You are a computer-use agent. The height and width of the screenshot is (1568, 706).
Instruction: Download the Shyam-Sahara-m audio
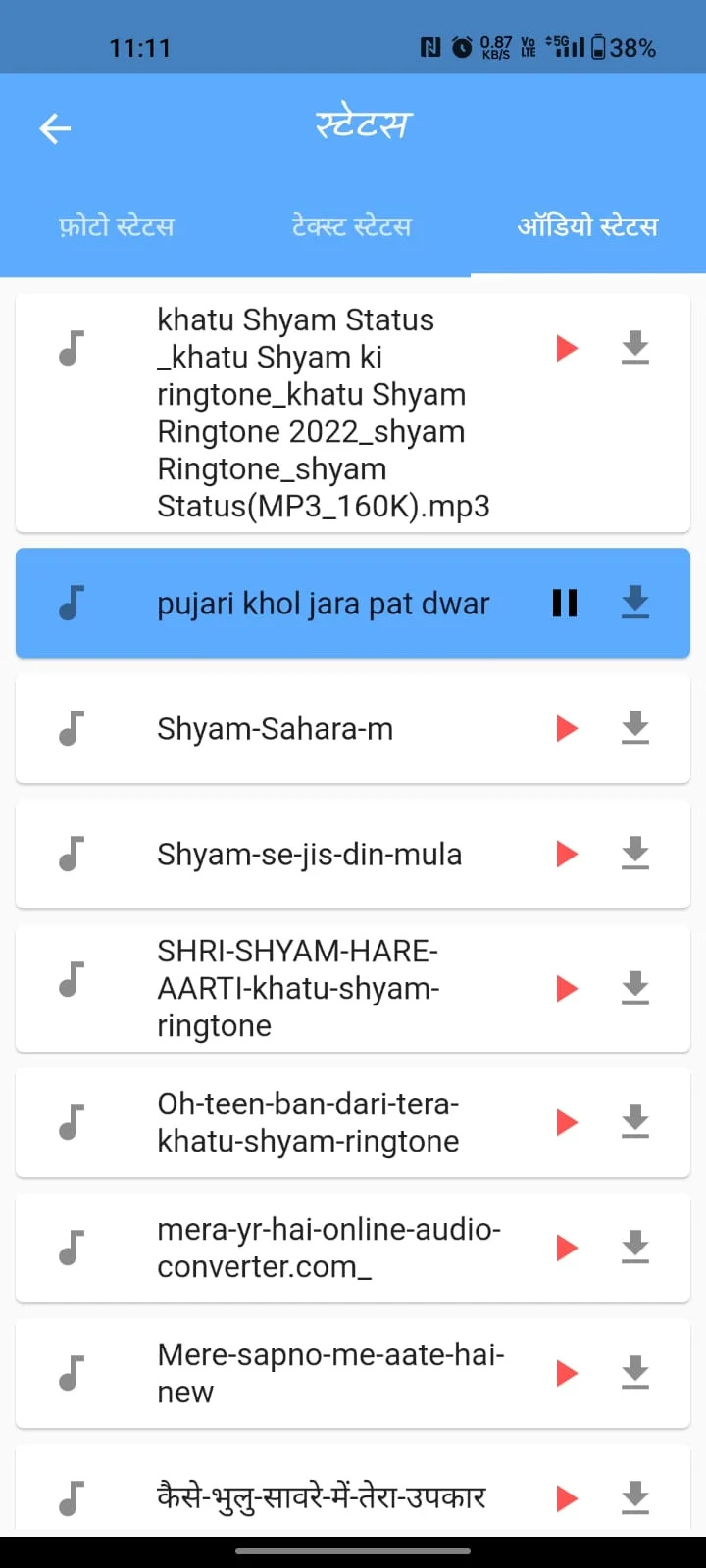(x=635, y=728)
